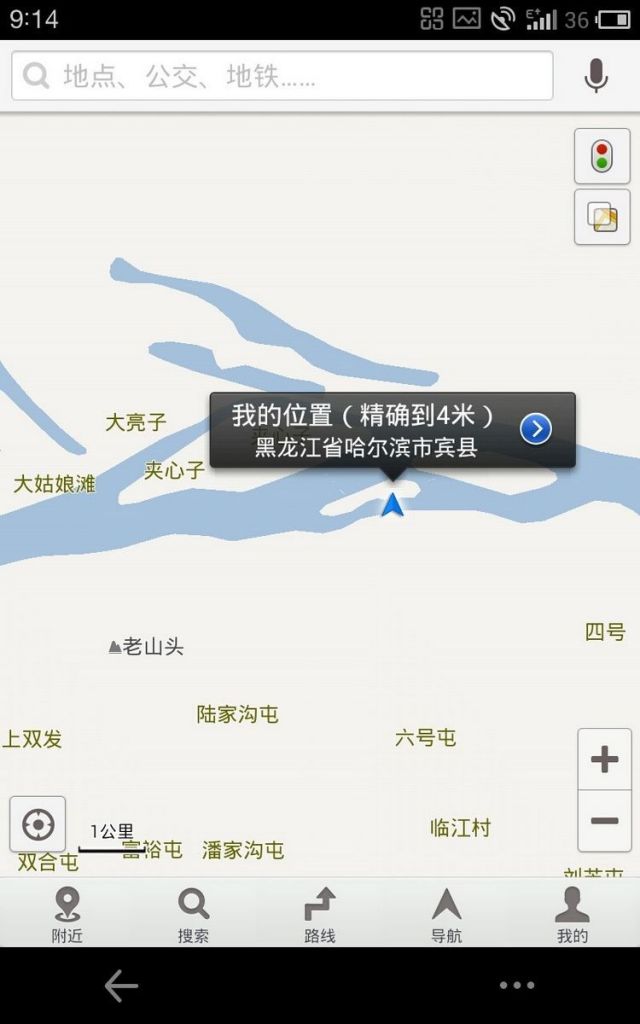Zoom in with the plus button
This screenshot has height=1024, width=640.
[x=604, y=760]
